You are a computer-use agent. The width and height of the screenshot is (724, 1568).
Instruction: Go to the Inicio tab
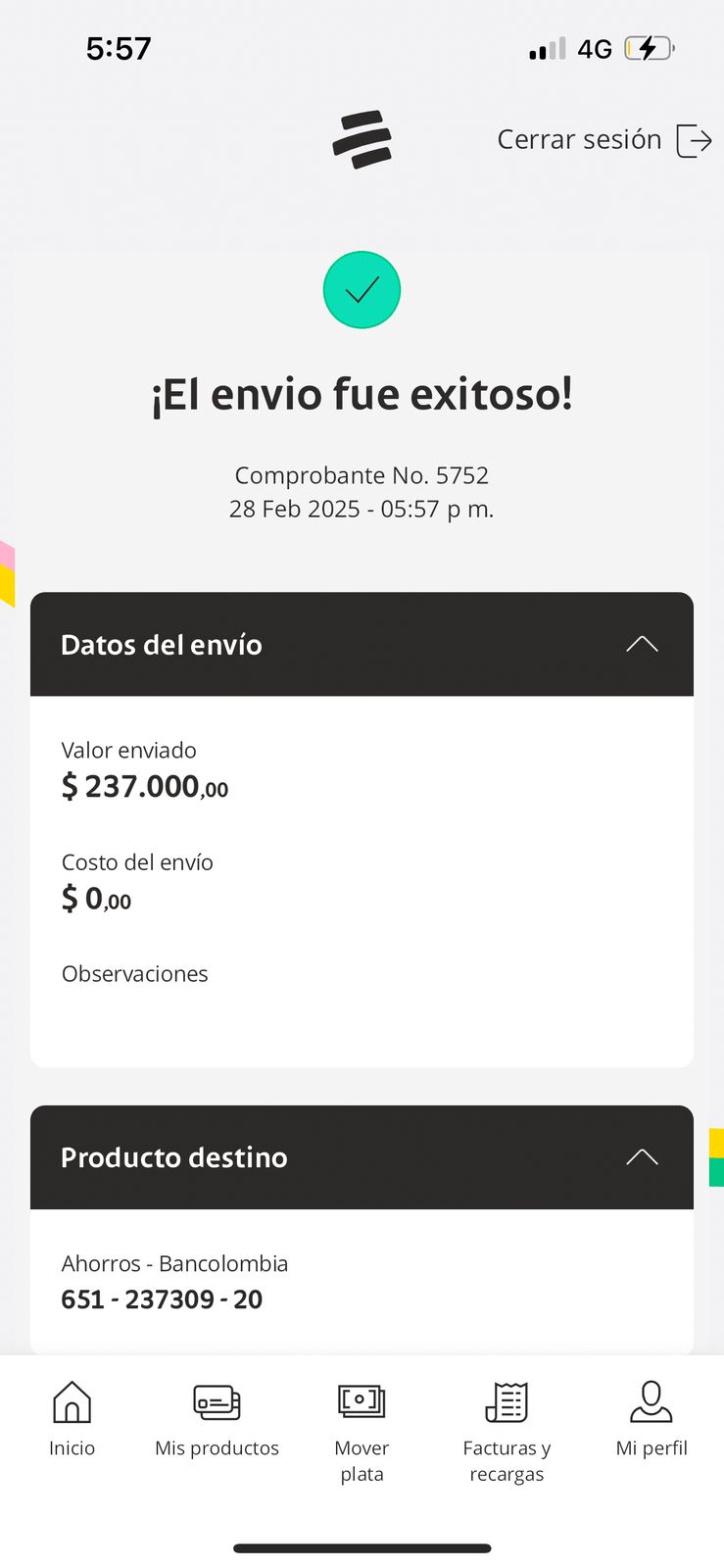click(x=72, y=1418)
